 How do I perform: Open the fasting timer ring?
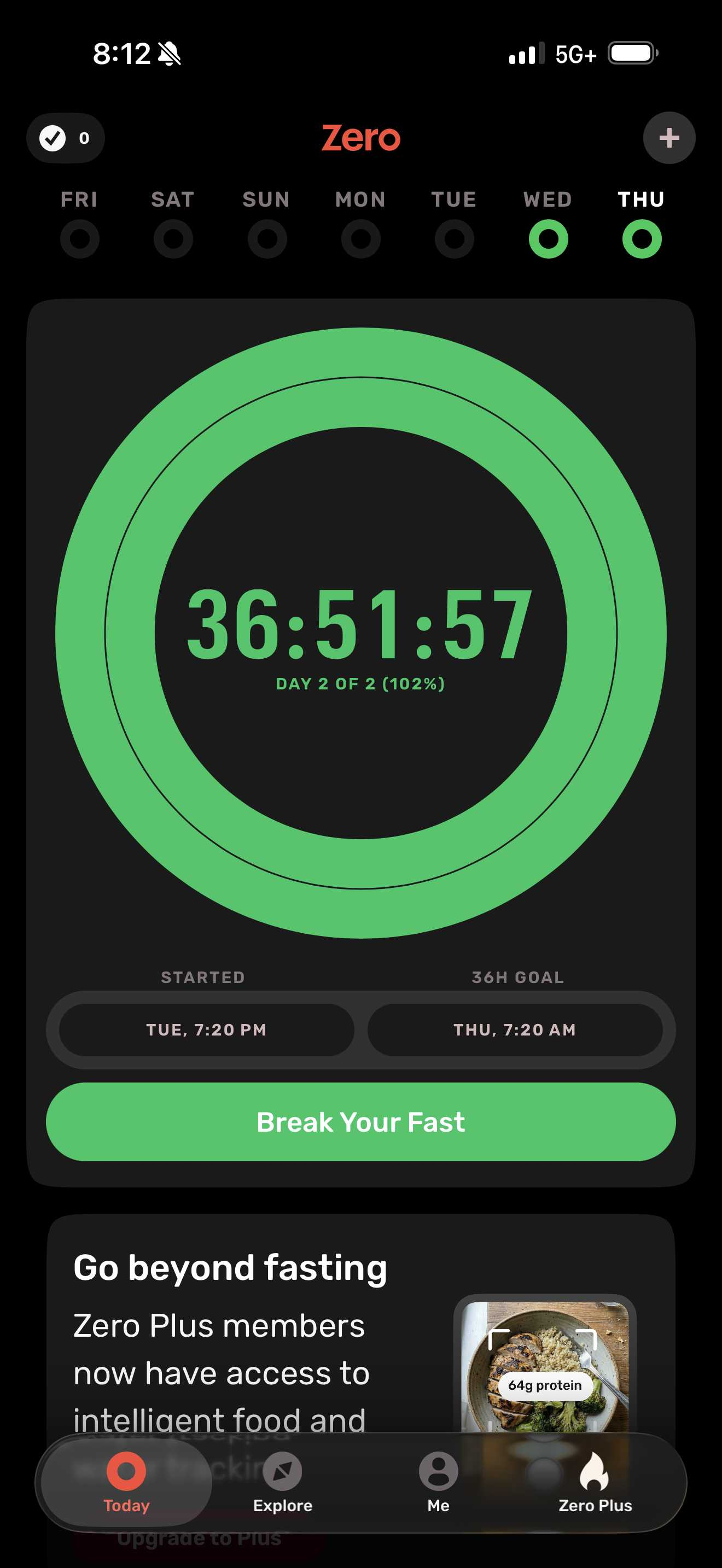click(x=360, y=633)
